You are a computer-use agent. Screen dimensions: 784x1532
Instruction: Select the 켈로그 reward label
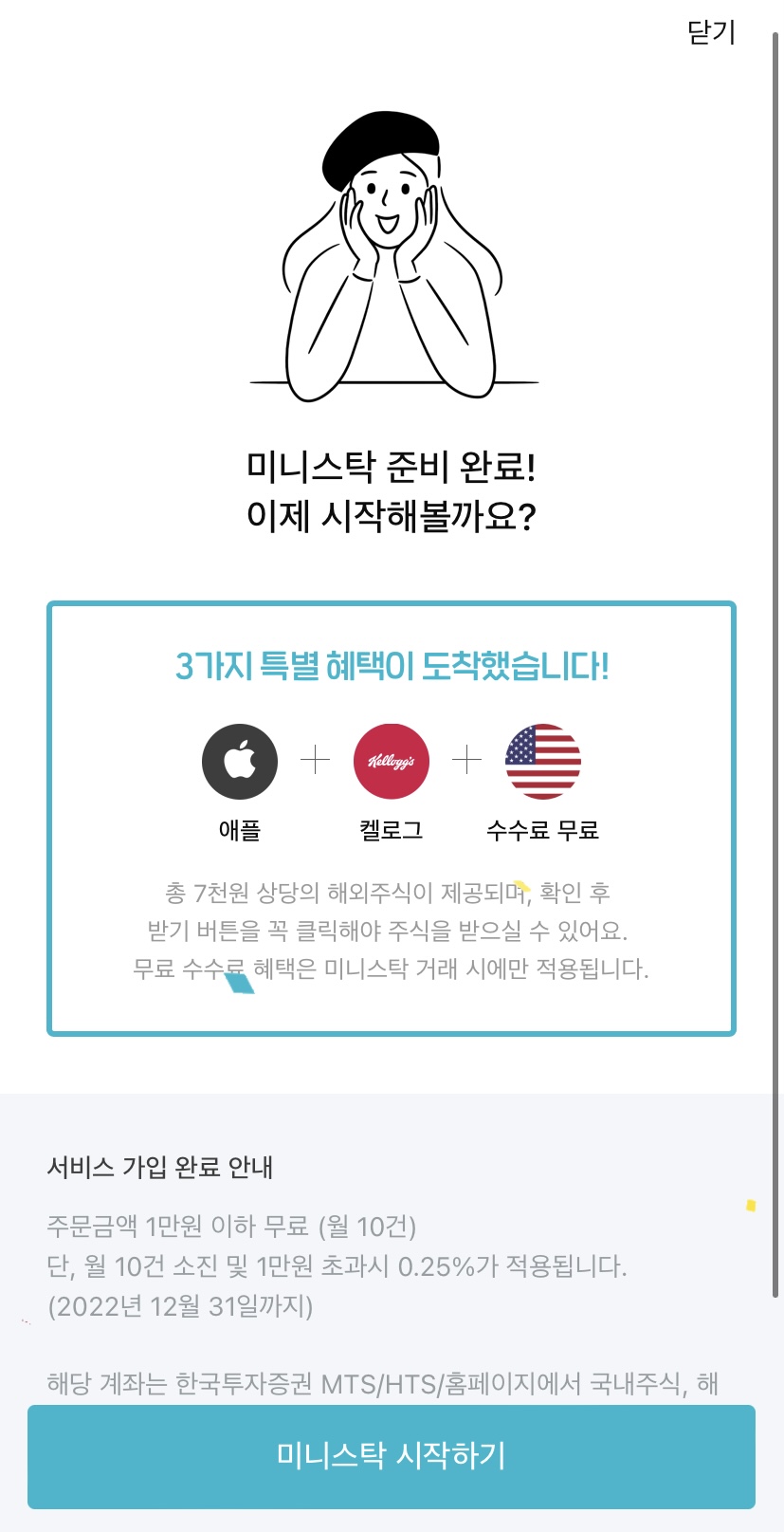coord(390,826)
